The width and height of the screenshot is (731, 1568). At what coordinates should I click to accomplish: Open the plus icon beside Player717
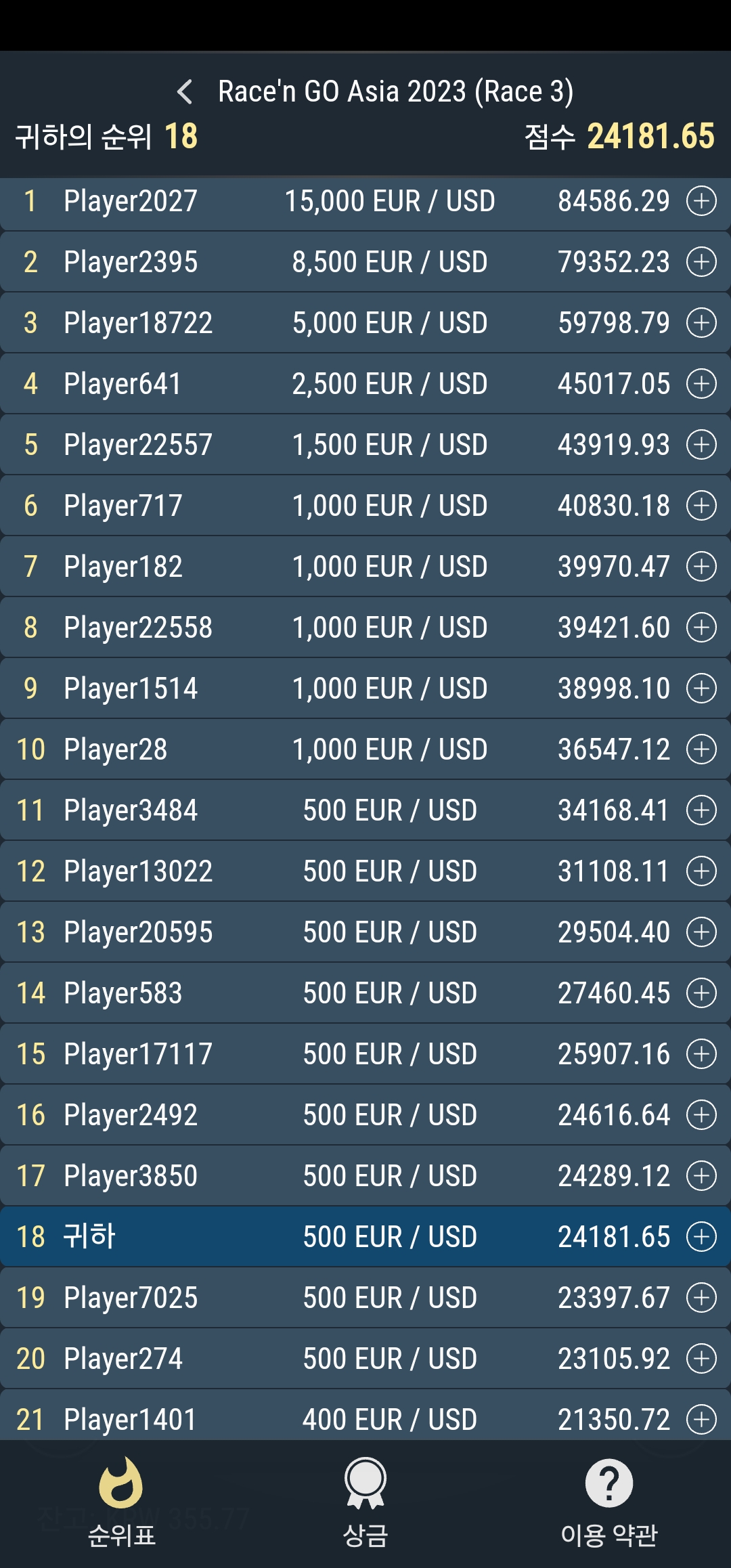pos(701,506)
